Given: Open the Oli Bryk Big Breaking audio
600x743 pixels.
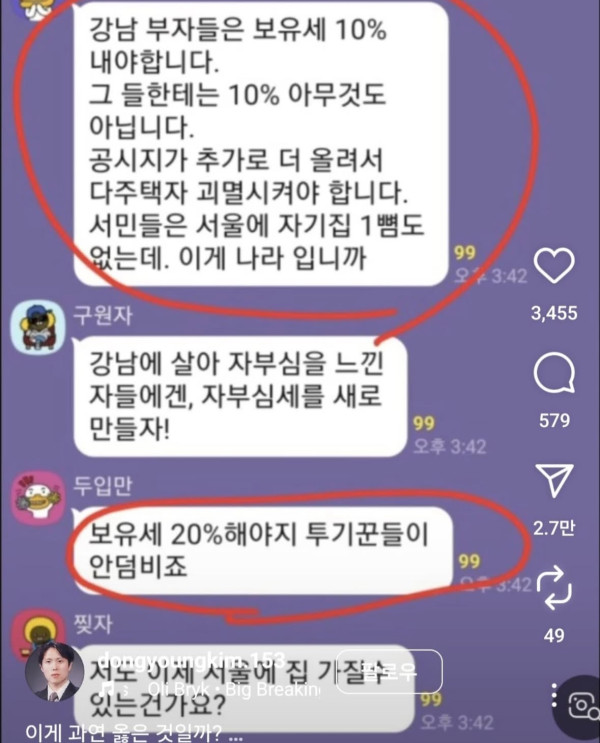Looking at the screenshot, I should [218, 691].
